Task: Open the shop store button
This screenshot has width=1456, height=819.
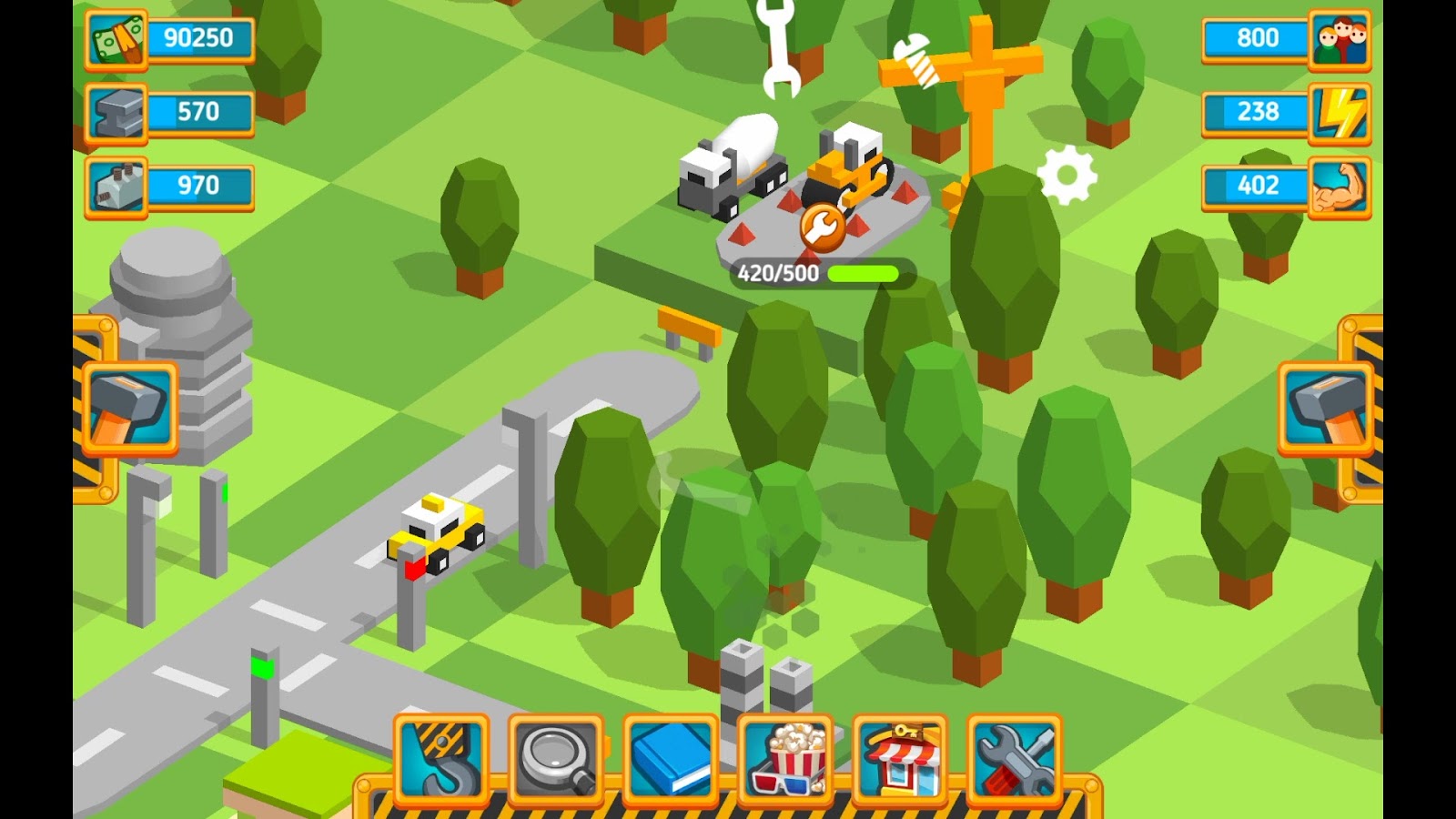Action: (901, 759)
